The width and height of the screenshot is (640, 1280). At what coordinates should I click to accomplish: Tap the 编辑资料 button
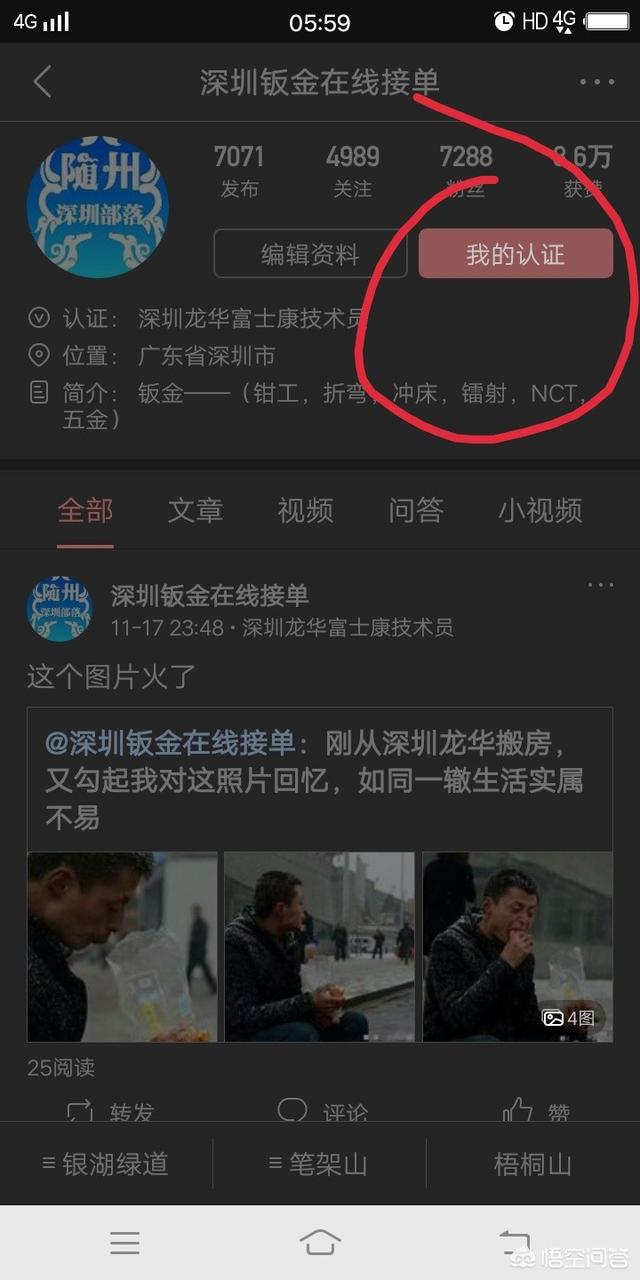tap(310, 254)
